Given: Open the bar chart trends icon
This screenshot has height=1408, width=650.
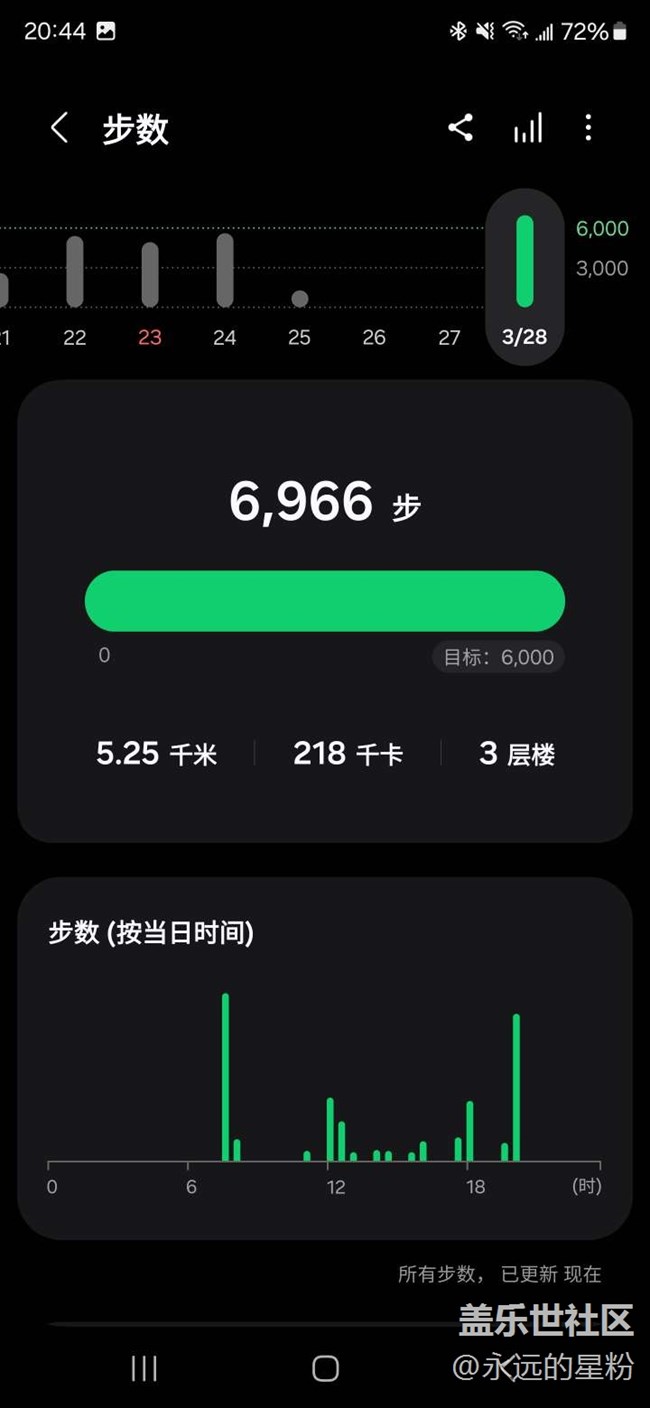Looking at the screenshot, I should point(528,128).
